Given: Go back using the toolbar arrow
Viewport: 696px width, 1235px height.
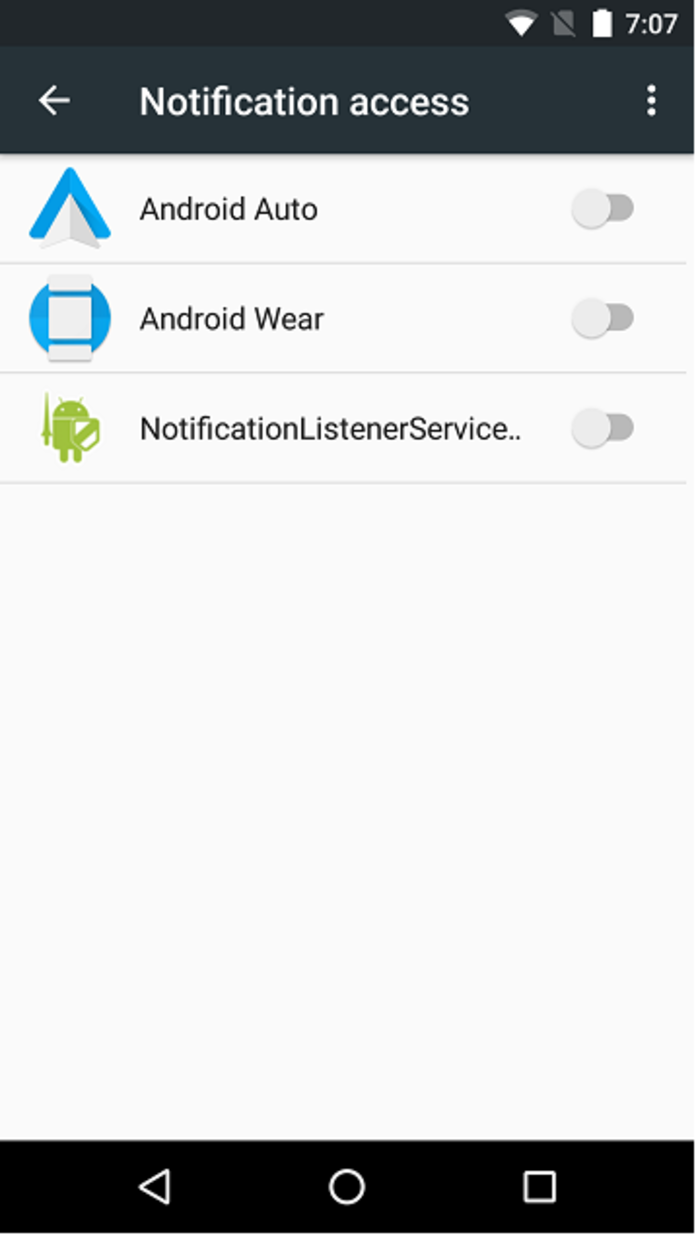Looking at the screenshot, I should point(54,100).
